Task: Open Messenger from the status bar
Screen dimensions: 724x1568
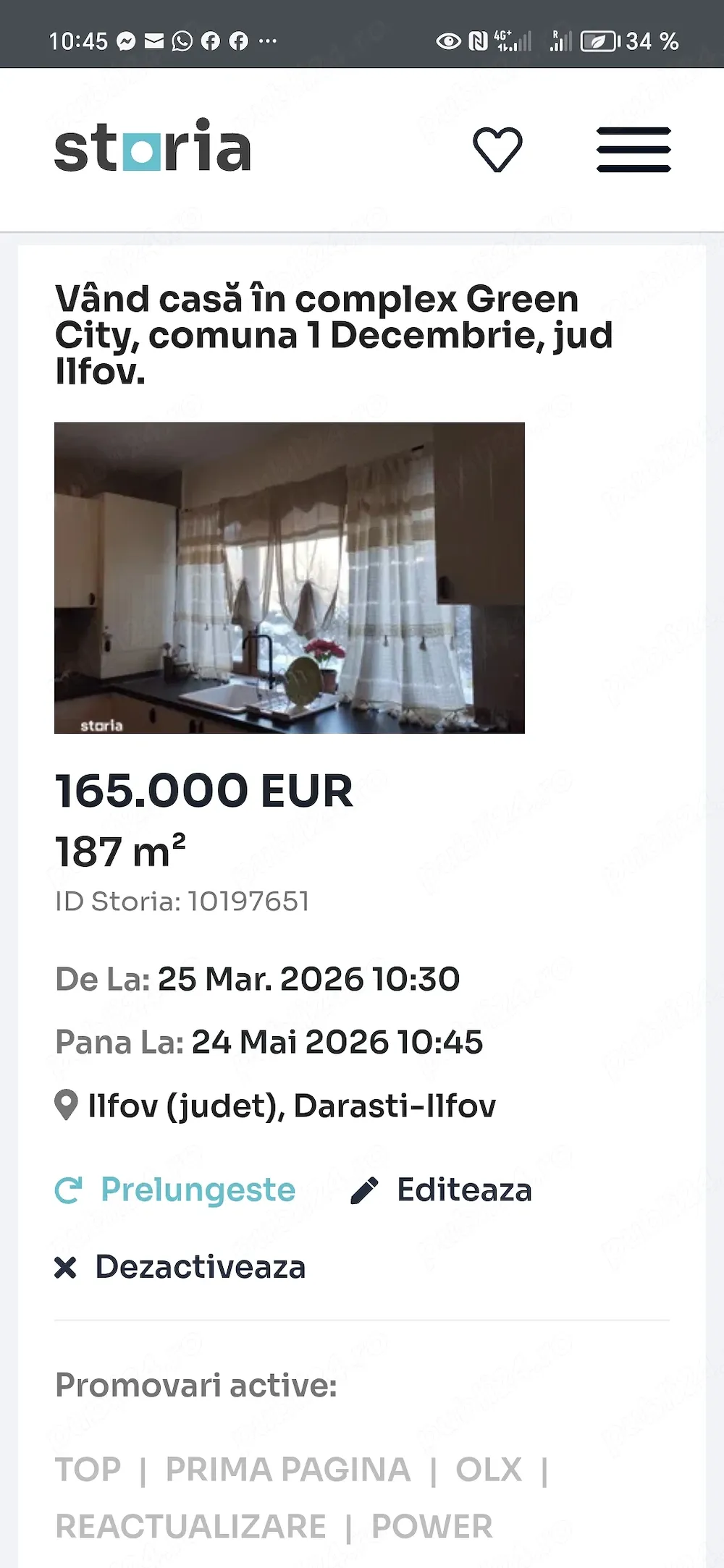Action: [127, 41]
